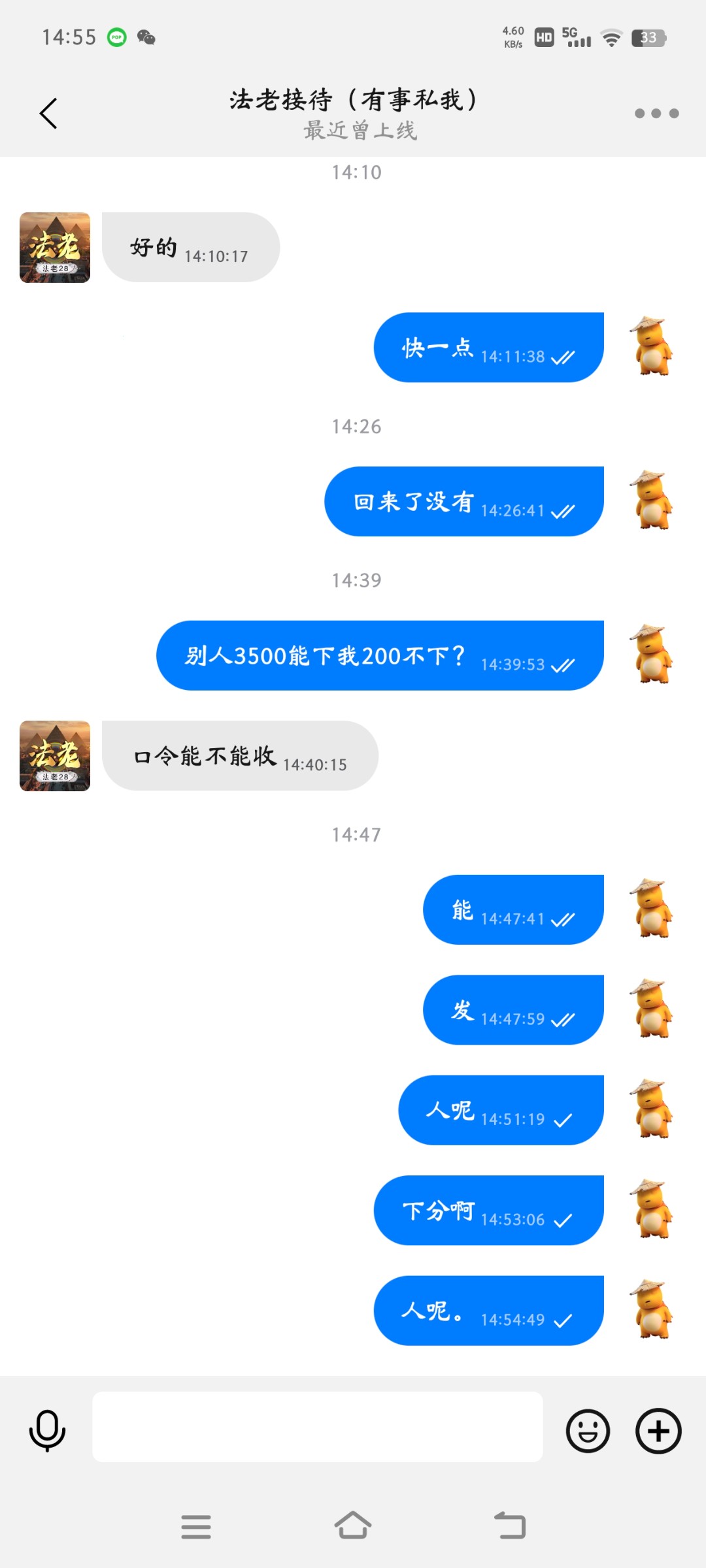Tap the back arrow to leave chat
706x1568 pixels.
[47, 113]
